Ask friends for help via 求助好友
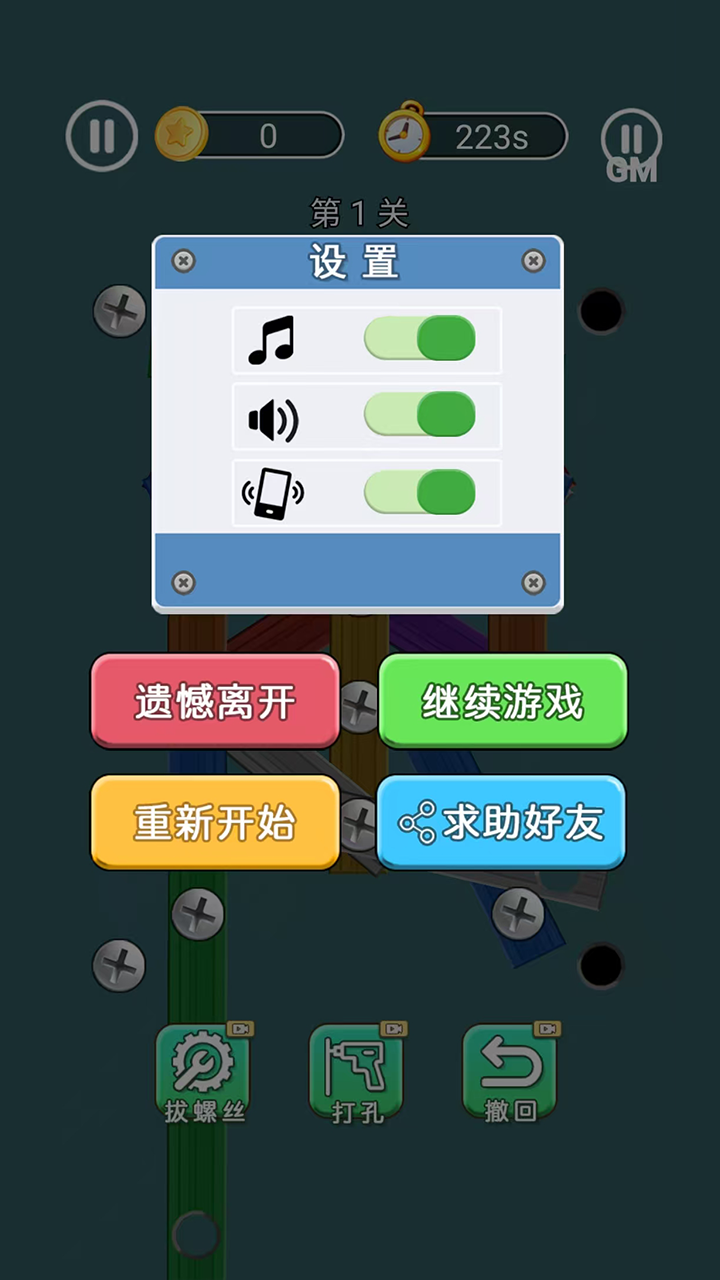 (x=502, y=823)
